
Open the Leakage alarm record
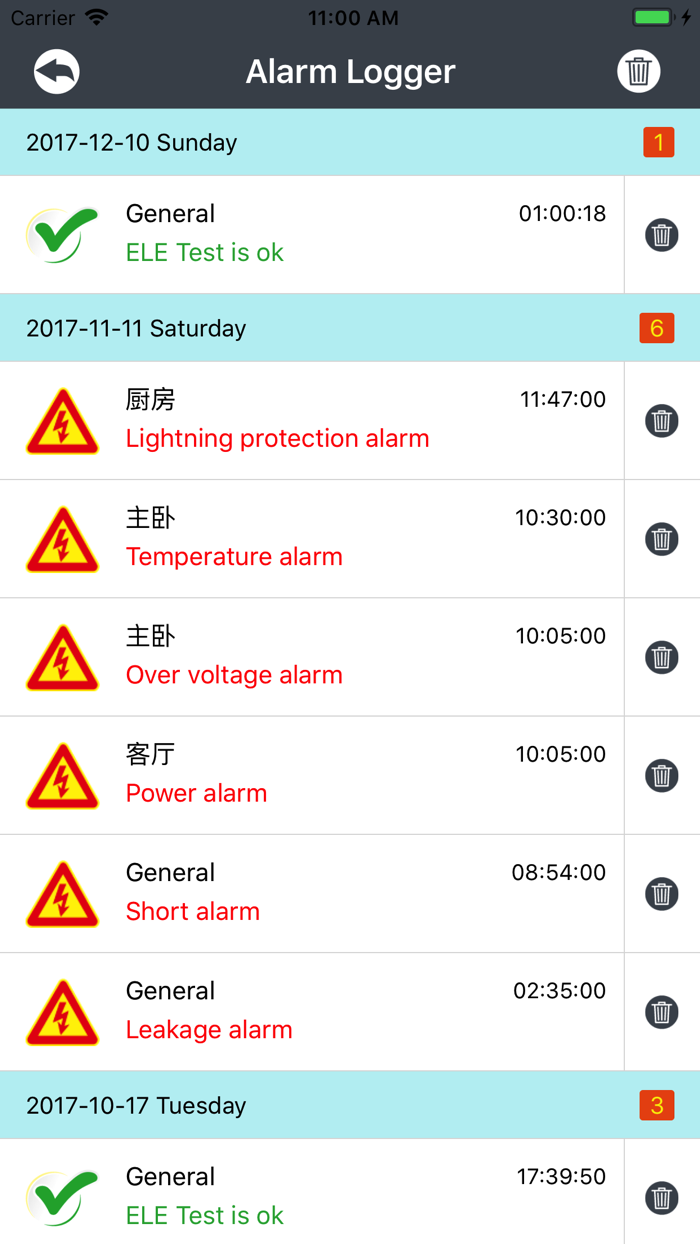(x=310, y=1011)
